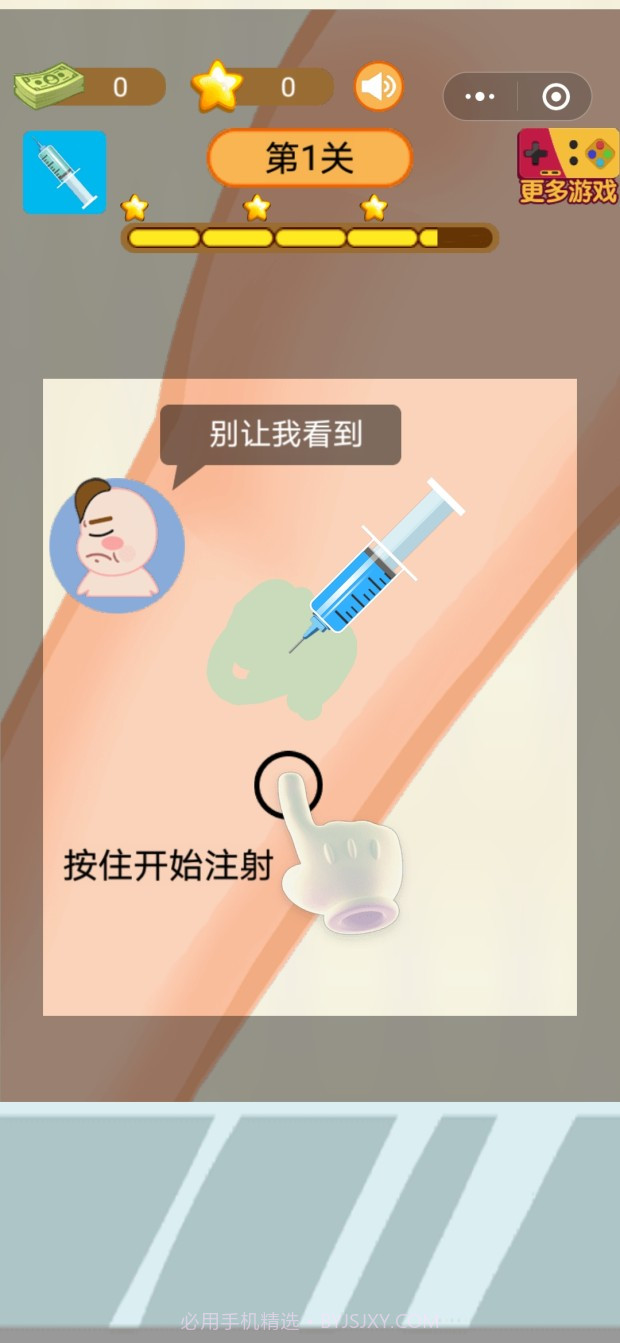Viewport: 620px width, 1343px height.
Task: Open the mini program more options menu
Action: click(x=480, y=97)
